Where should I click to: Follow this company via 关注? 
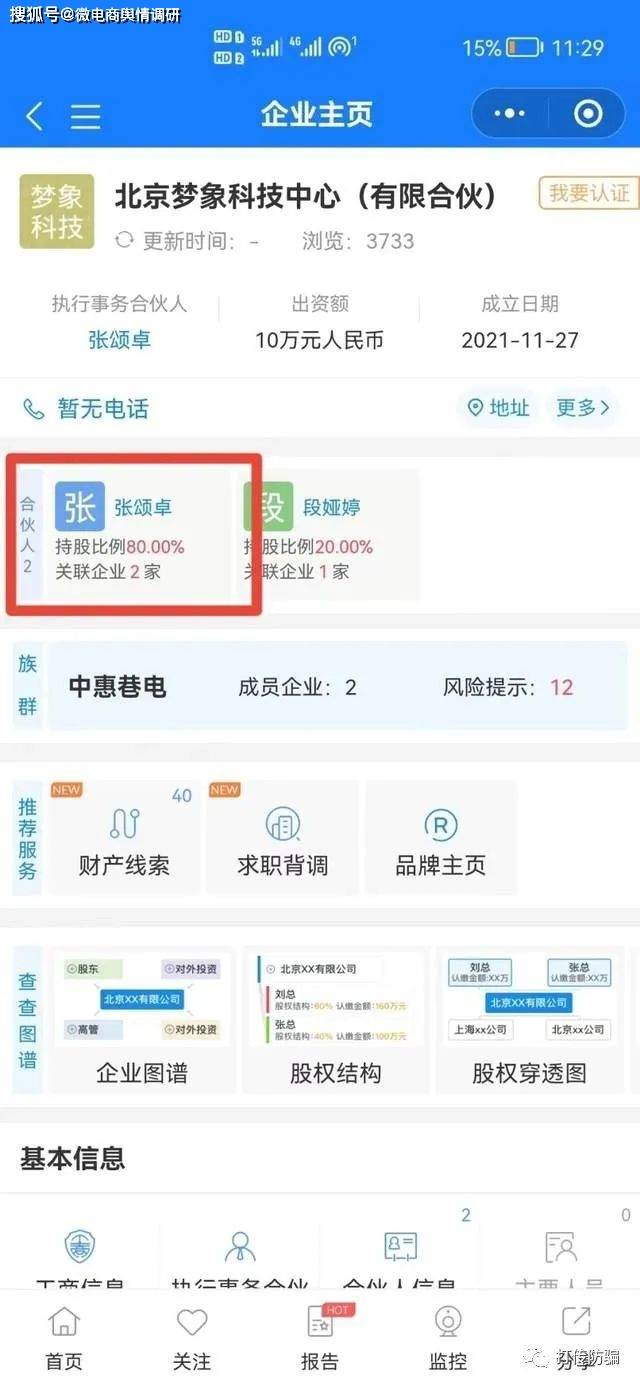point(192,1338)
